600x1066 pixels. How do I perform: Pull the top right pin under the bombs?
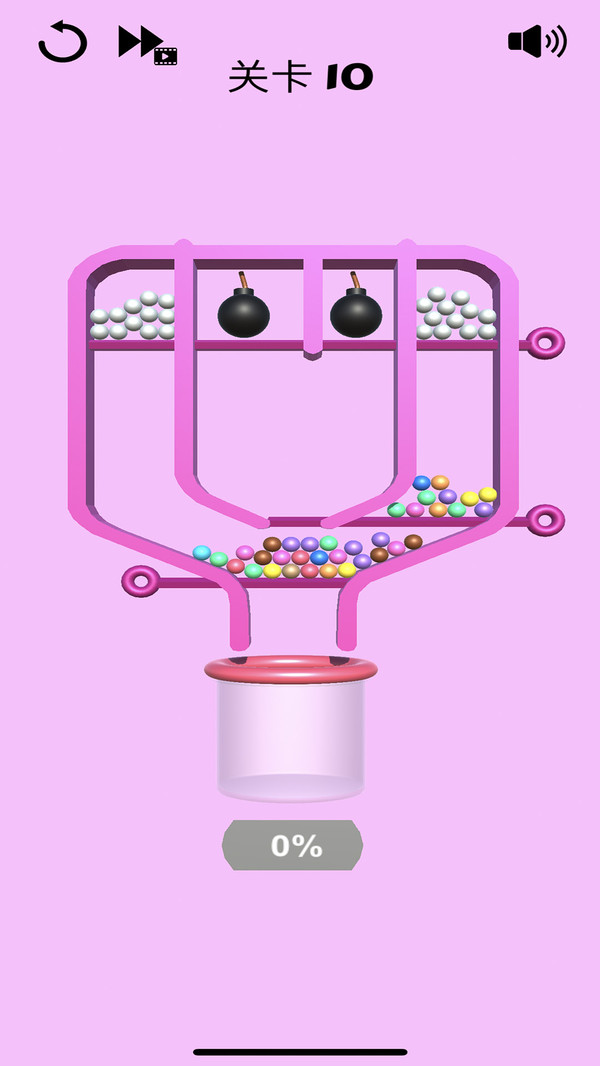(x=545, y=343)
